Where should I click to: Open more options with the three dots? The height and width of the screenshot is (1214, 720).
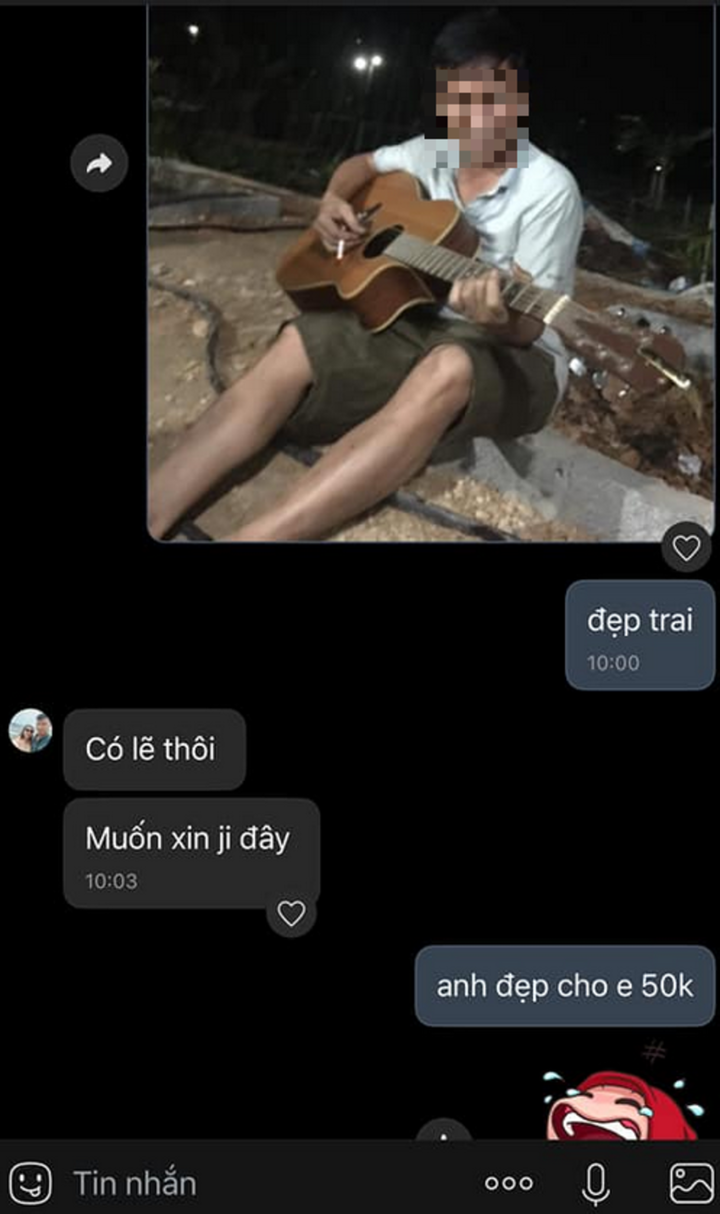(x=508, y=1183)
